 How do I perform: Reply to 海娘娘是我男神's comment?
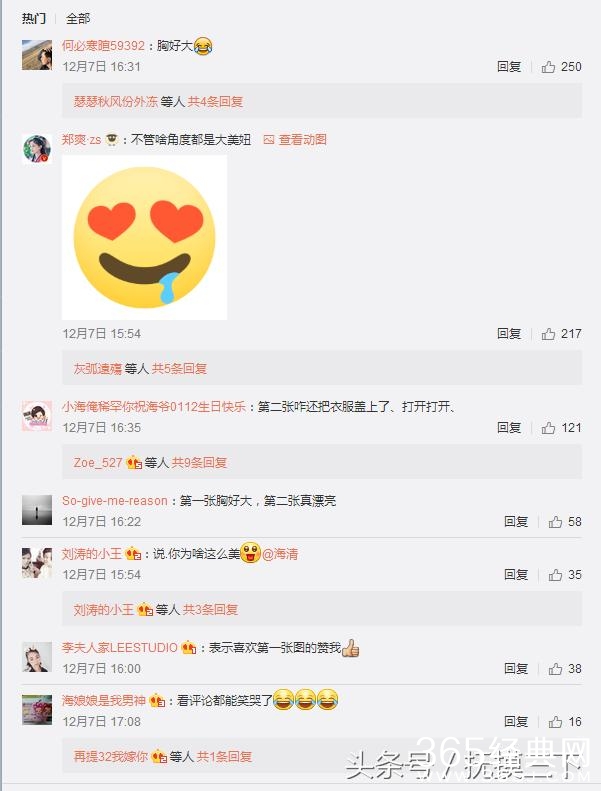point(516,722)
